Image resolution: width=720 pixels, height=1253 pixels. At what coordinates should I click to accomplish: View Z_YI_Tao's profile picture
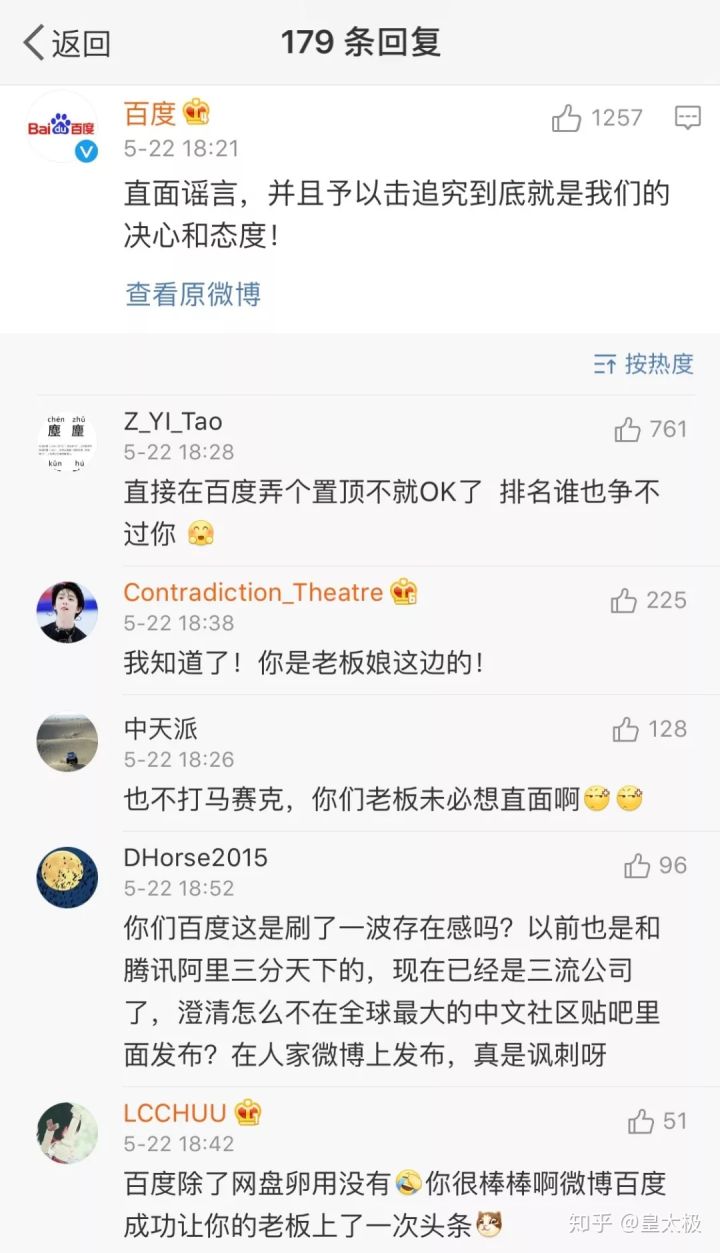[67, 442]
